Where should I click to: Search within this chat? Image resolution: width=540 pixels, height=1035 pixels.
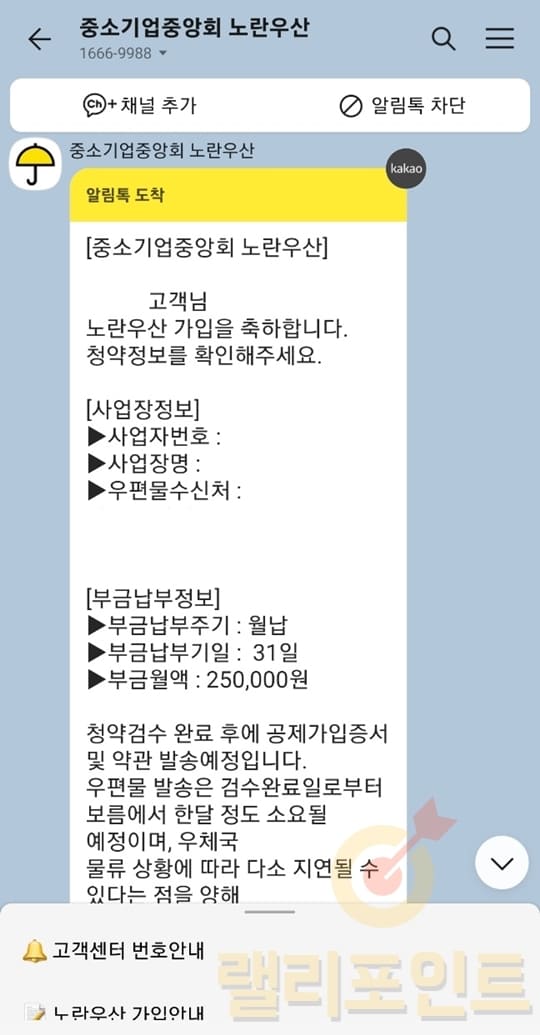click(444, 39)
